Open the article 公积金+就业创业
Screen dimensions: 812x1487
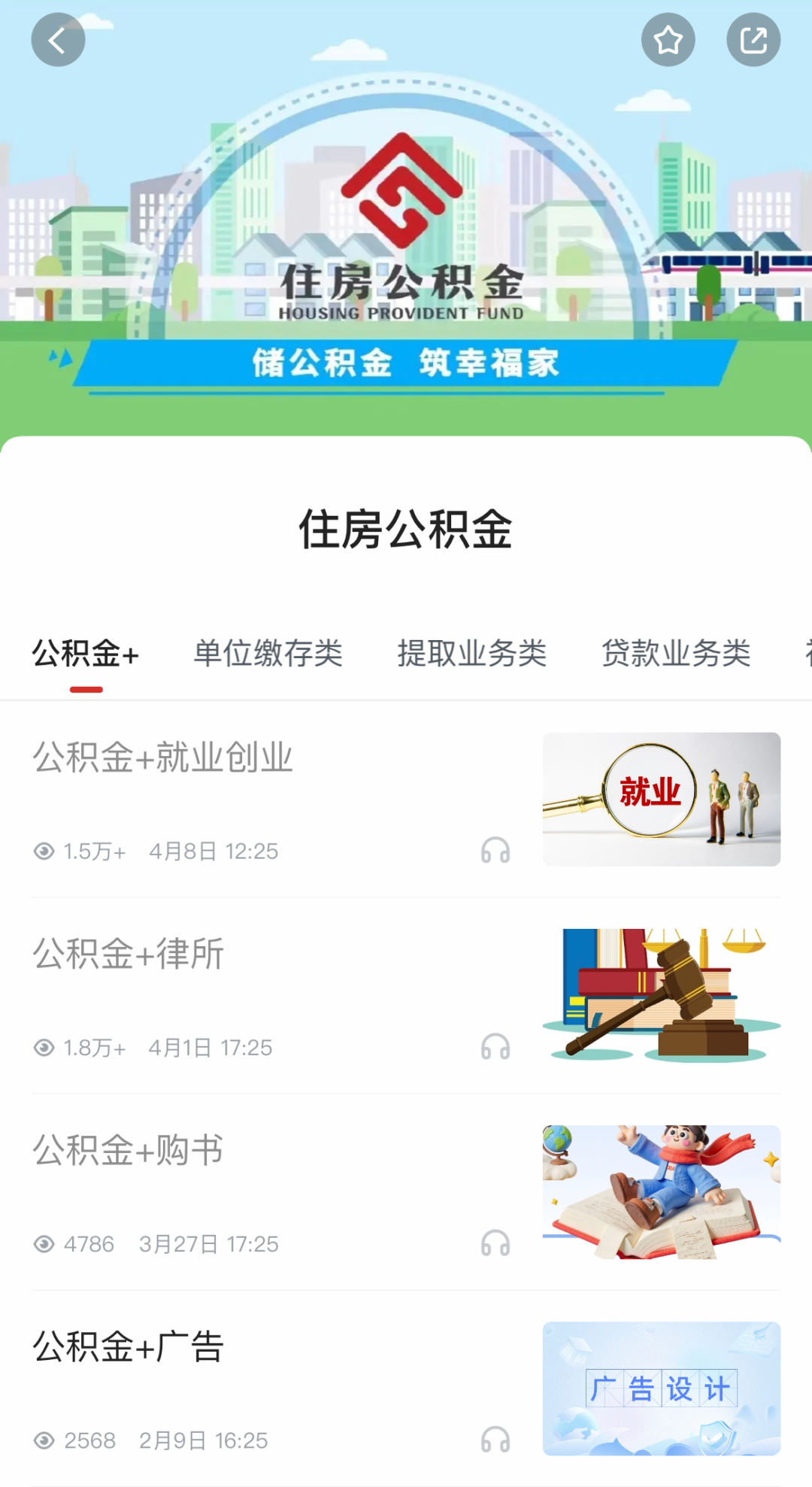[163, 757]
